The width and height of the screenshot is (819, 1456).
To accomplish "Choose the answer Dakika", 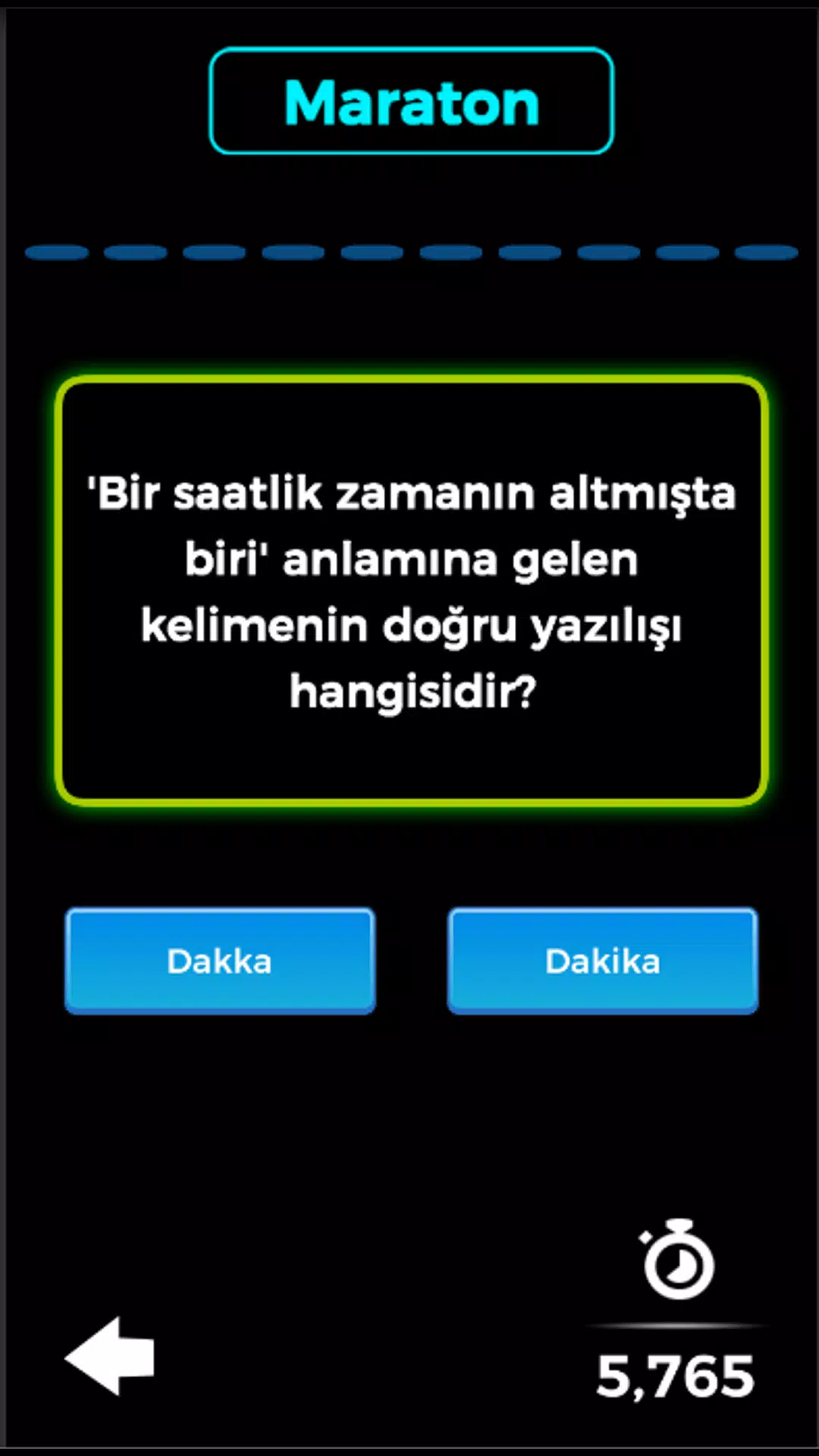I will pos(602,960).
